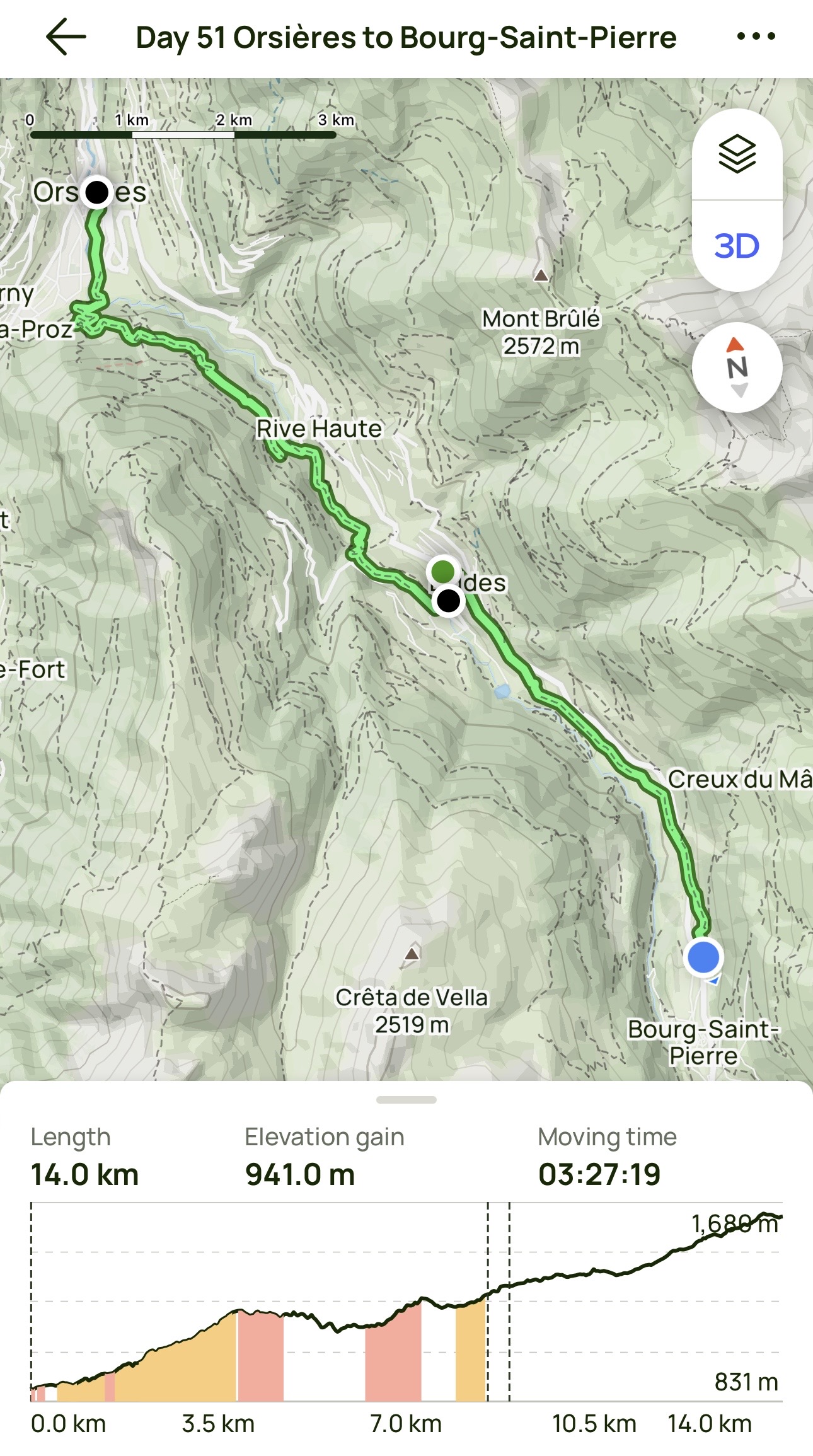This screenshot has width=813, height=1456.
Task: Switch the map to 3D view
Action: 737,246
